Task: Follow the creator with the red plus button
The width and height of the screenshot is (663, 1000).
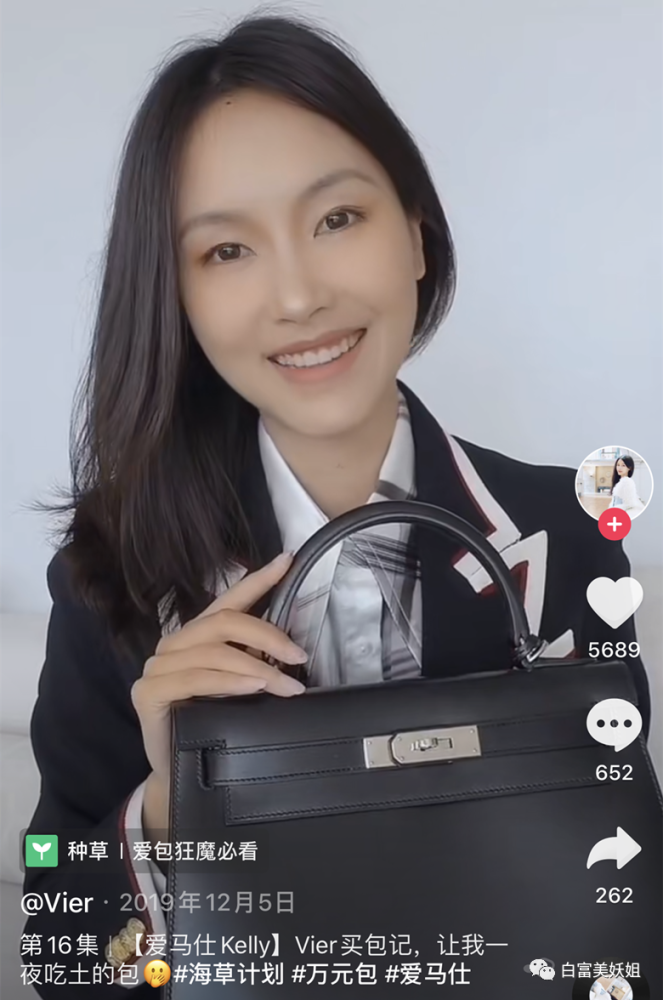Action: [614, 524]
